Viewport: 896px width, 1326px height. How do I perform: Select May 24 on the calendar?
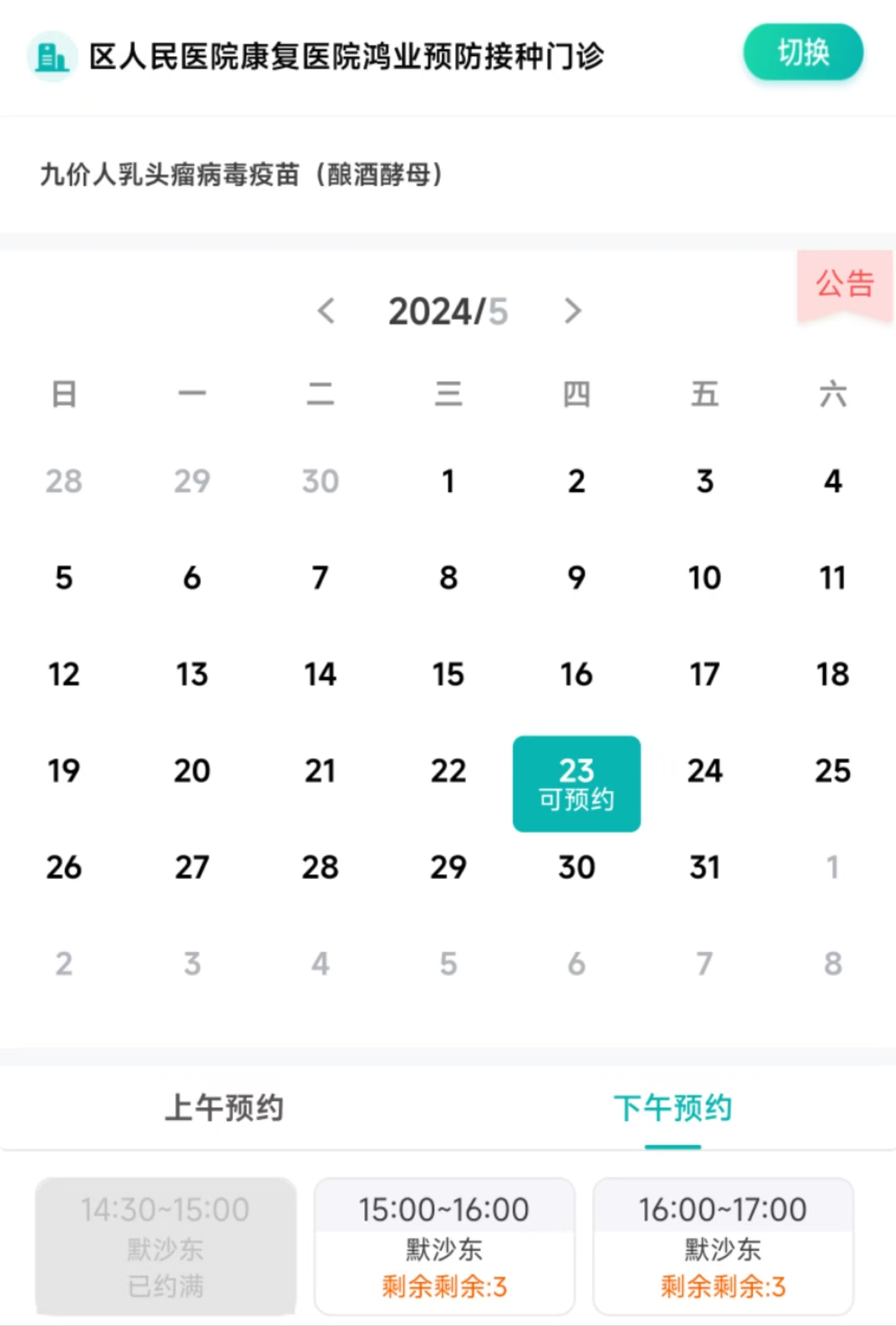pyautogui.click(x=704, y=771)
